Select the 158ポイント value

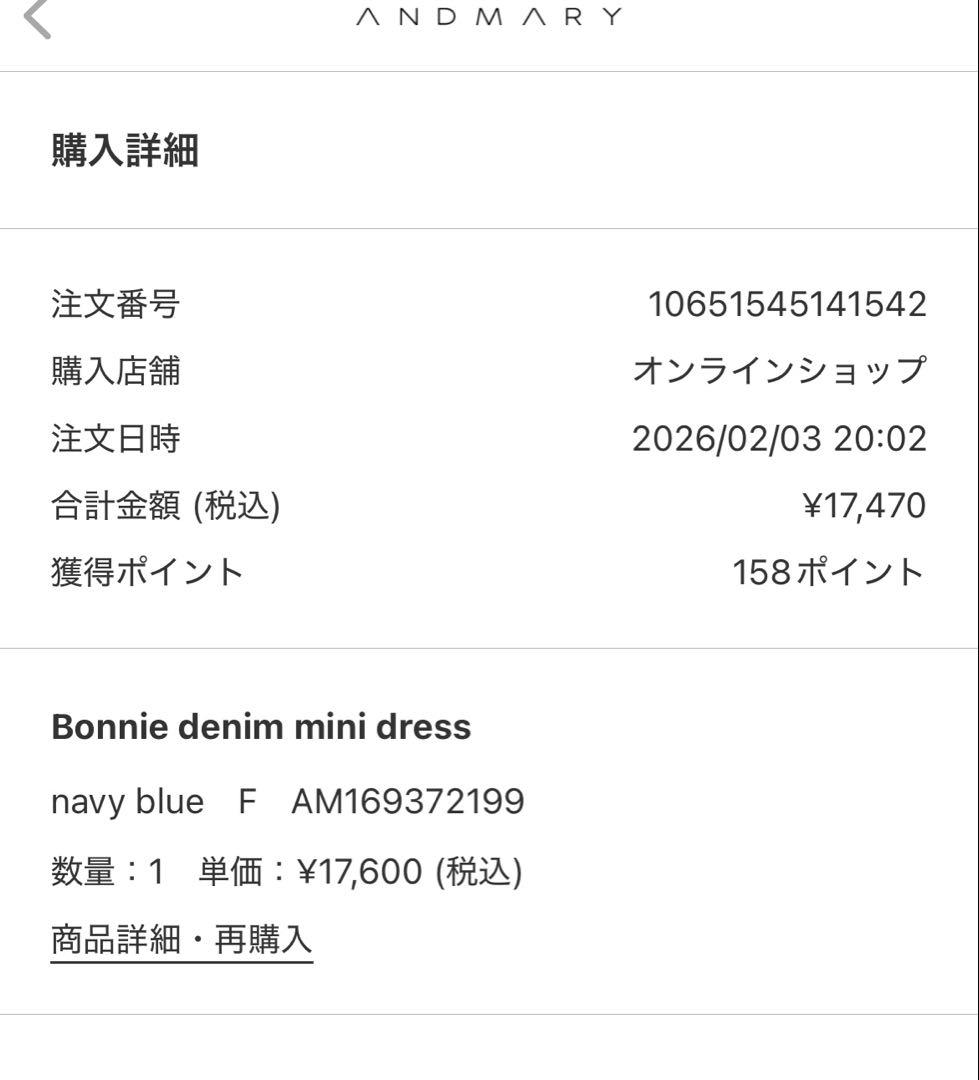(x=830, y=572)
